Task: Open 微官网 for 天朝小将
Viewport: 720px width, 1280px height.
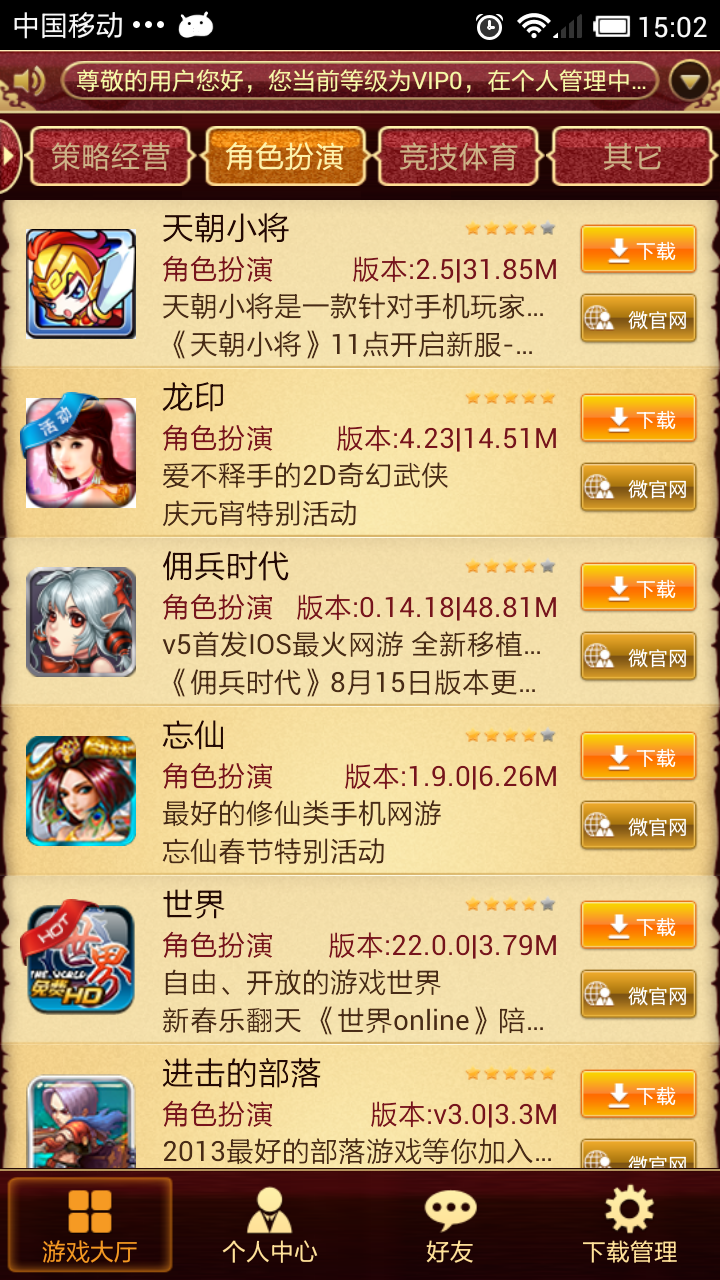Action: (638, 320)
